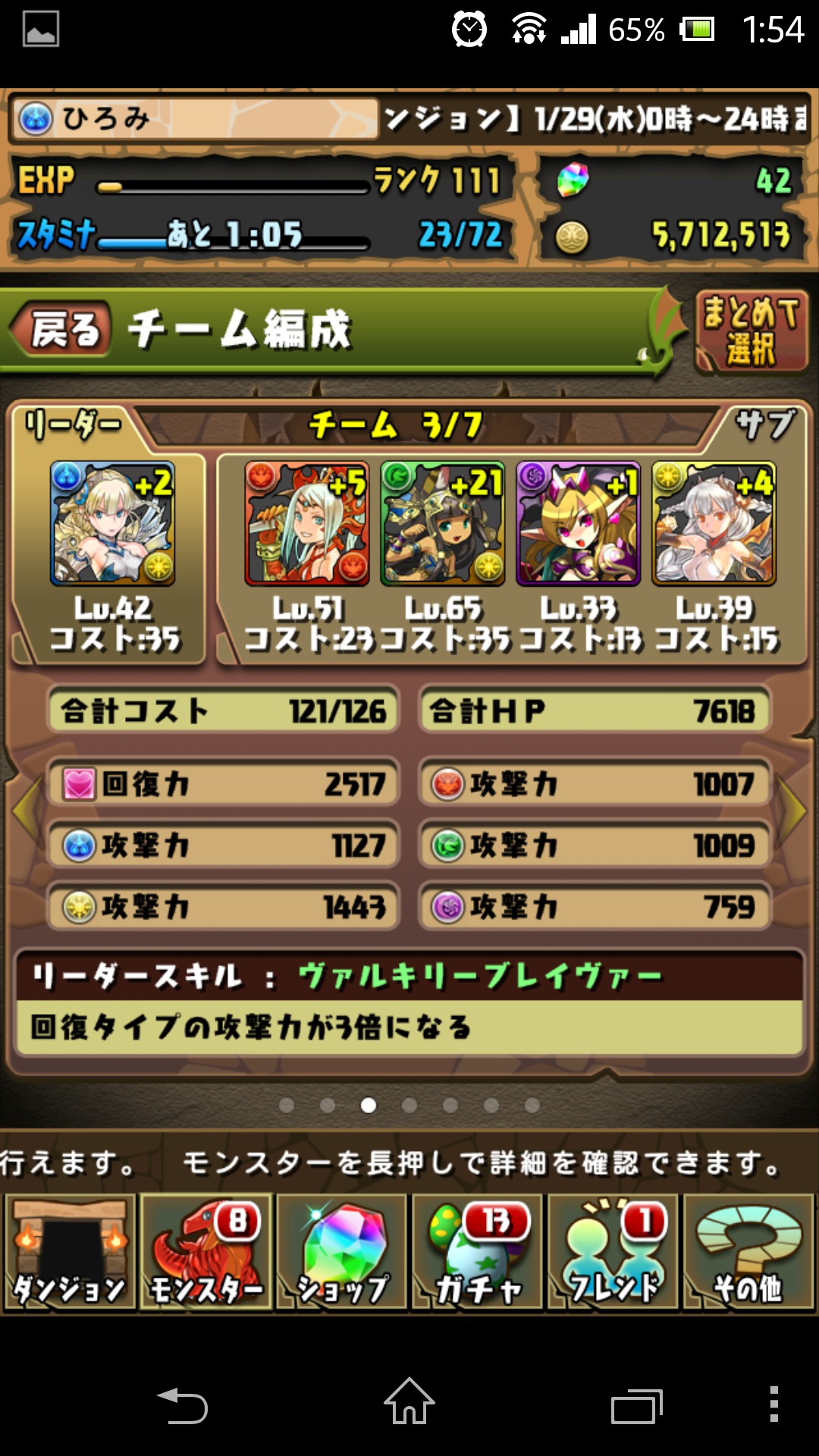
Task: Open the system overflow menu dots
Action: point(773,1404)
